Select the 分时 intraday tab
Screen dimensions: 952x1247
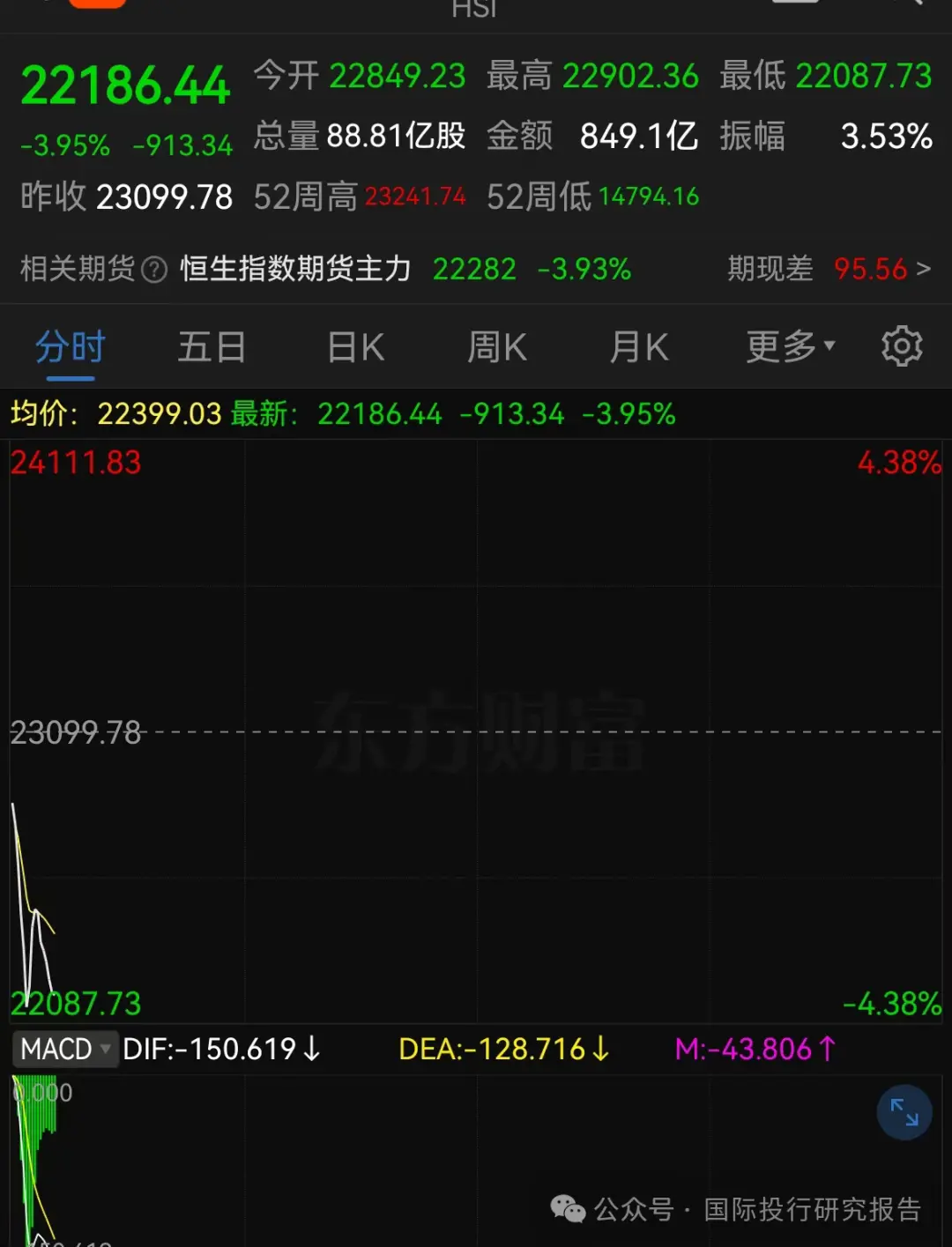71,347
